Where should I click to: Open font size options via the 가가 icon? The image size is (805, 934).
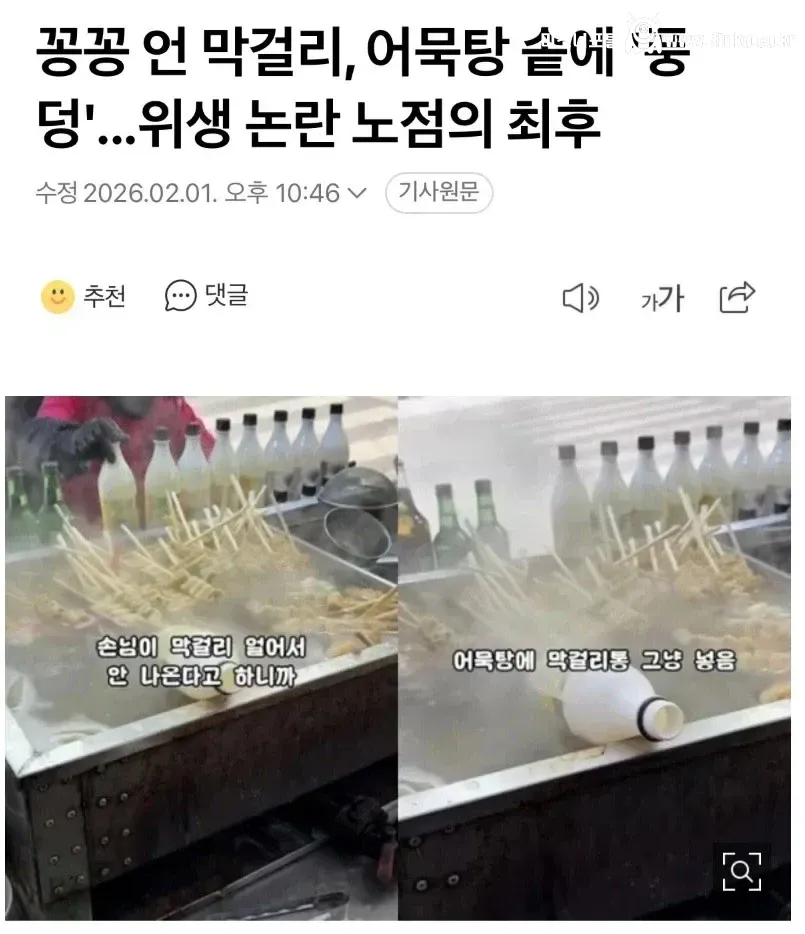coord(665,297)
